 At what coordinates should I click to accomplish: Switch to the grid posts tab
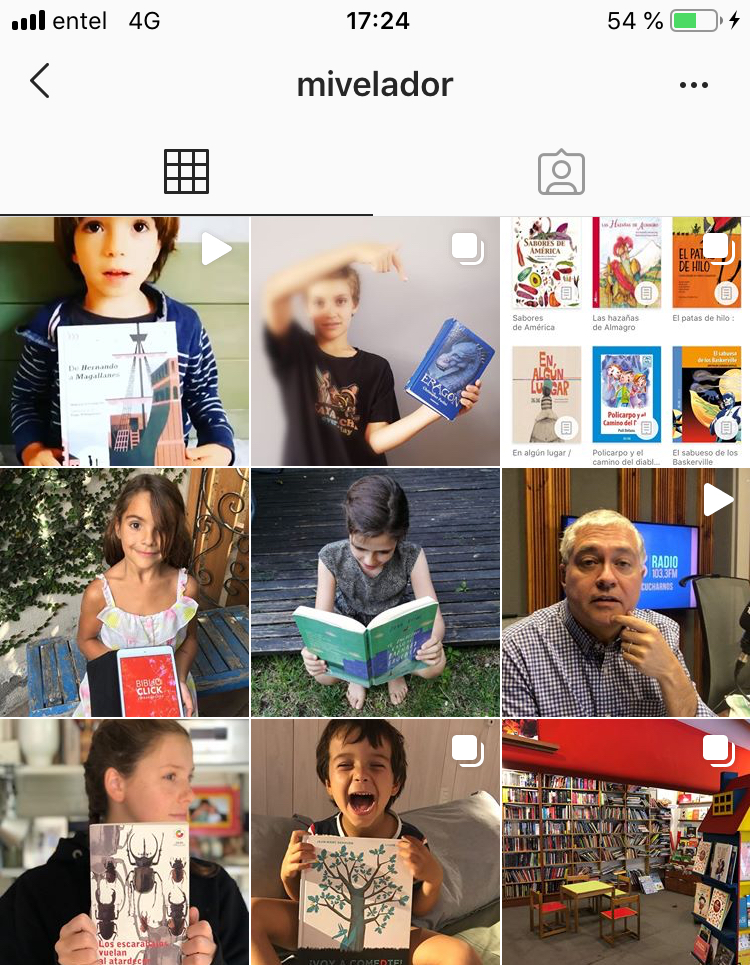click(187, 172)
